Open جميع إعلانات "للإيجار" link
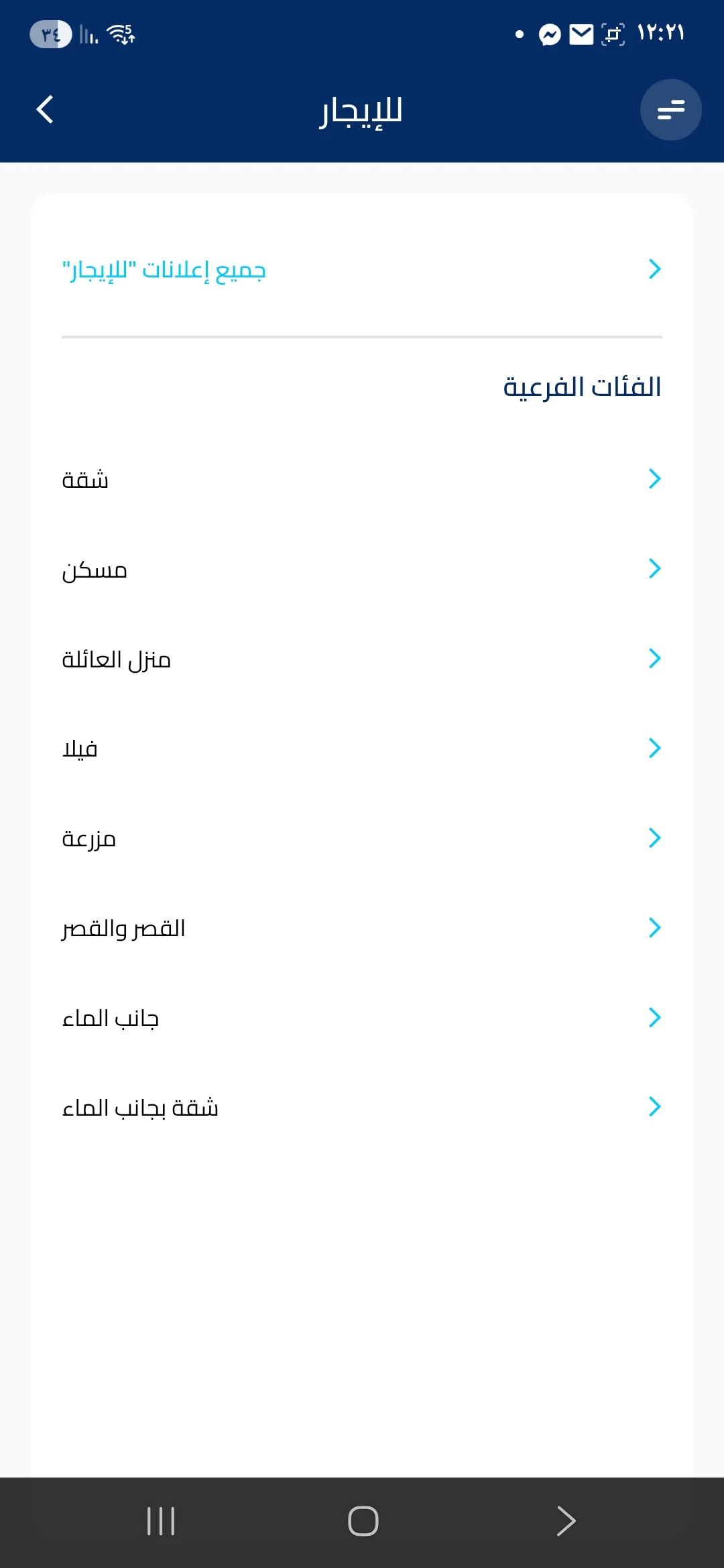The height and width of the screenshot is (1568, 724). coord(362,269)
